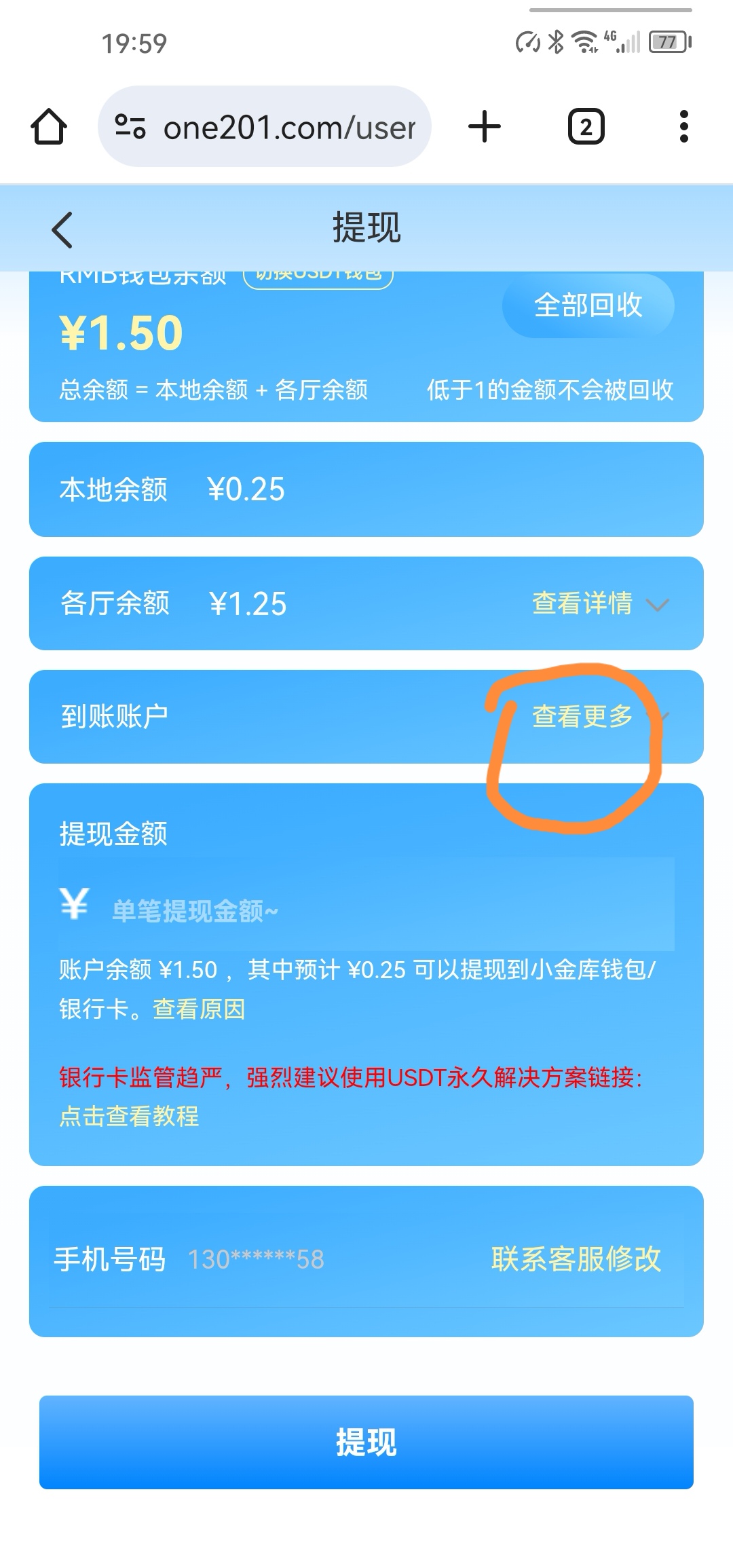Open the 查看原因 link

199,1009
